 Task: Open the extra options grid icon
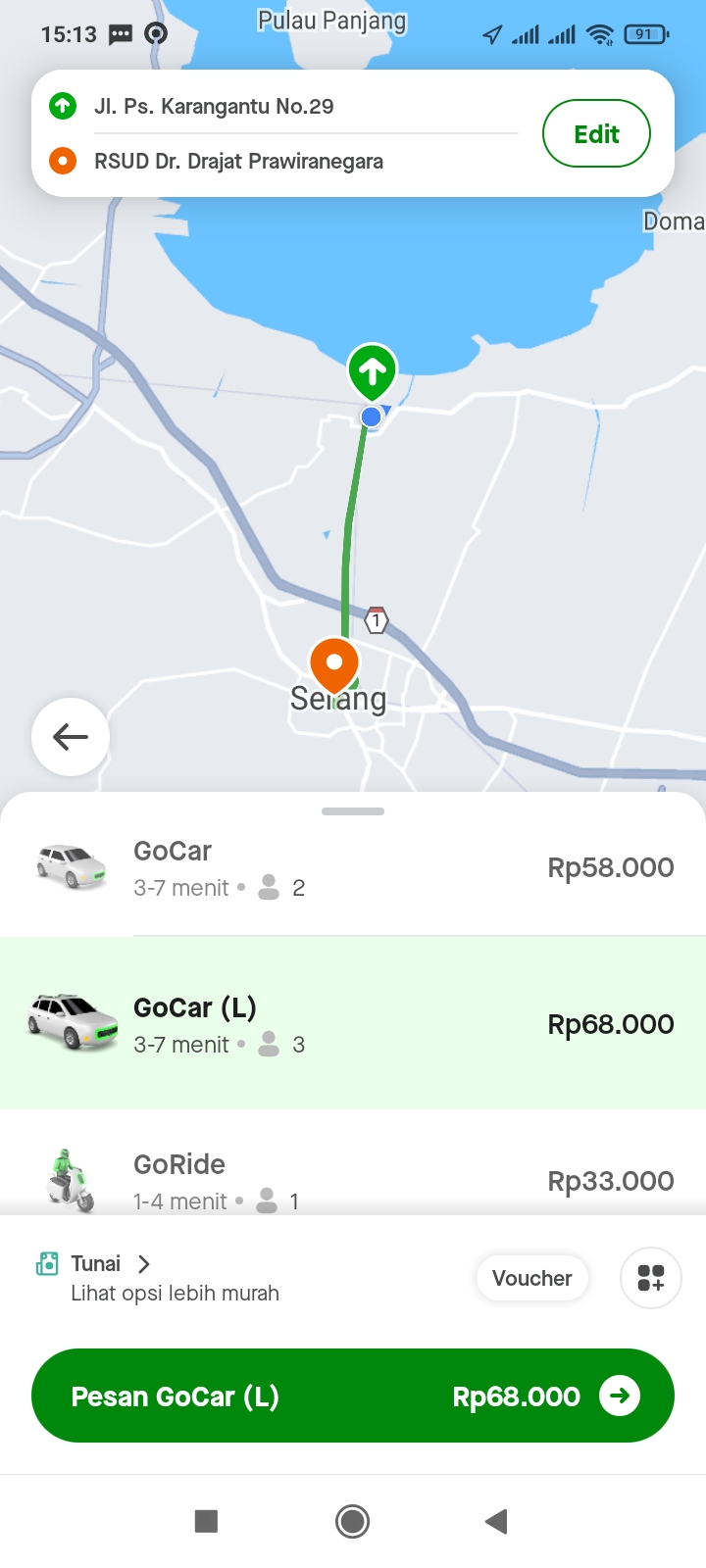[x=651, y=1278]
